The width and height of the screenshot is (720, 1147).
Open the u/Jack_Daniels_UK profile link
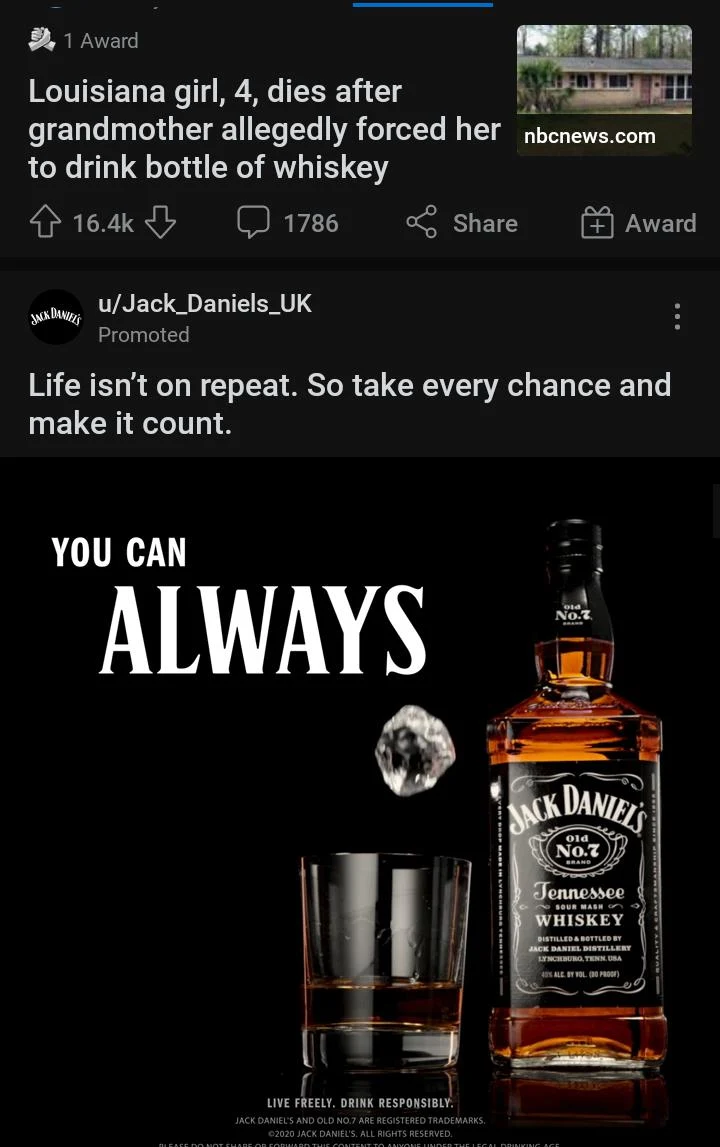(205, 303)
